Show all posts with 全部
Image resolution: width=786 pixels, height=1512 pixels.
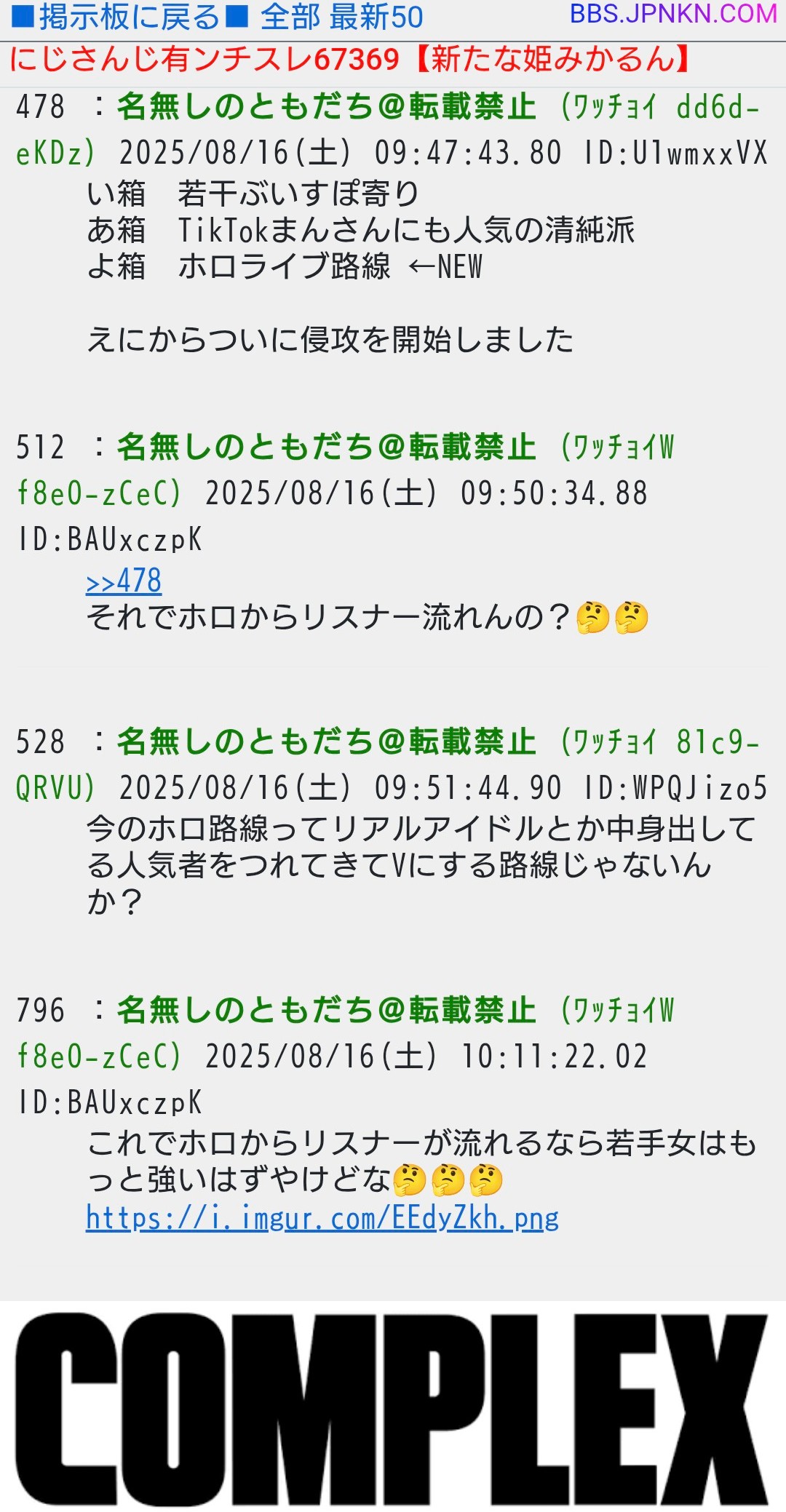click(290, 17)
